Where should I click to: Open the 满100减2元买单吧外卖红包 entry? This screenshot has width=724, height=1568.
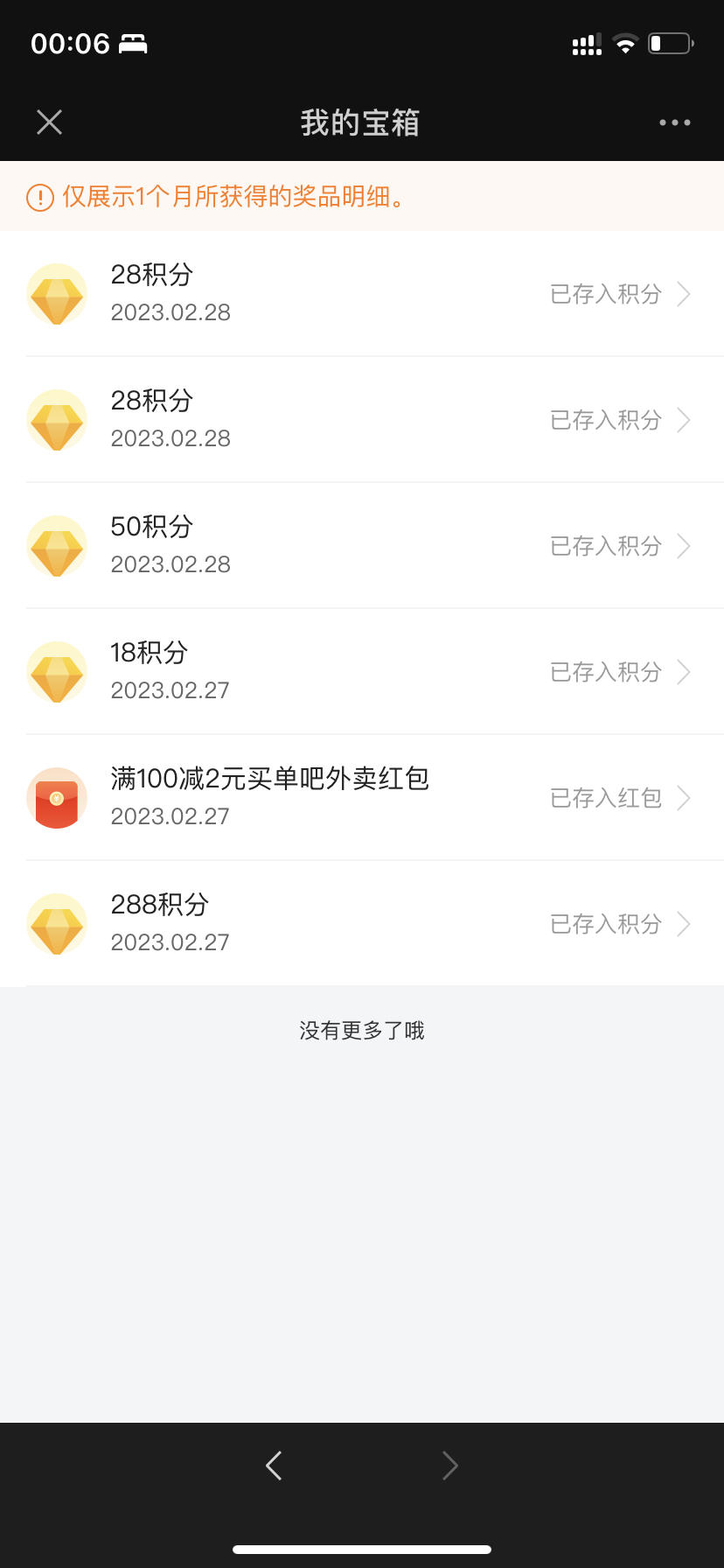(x=362, y=798)
